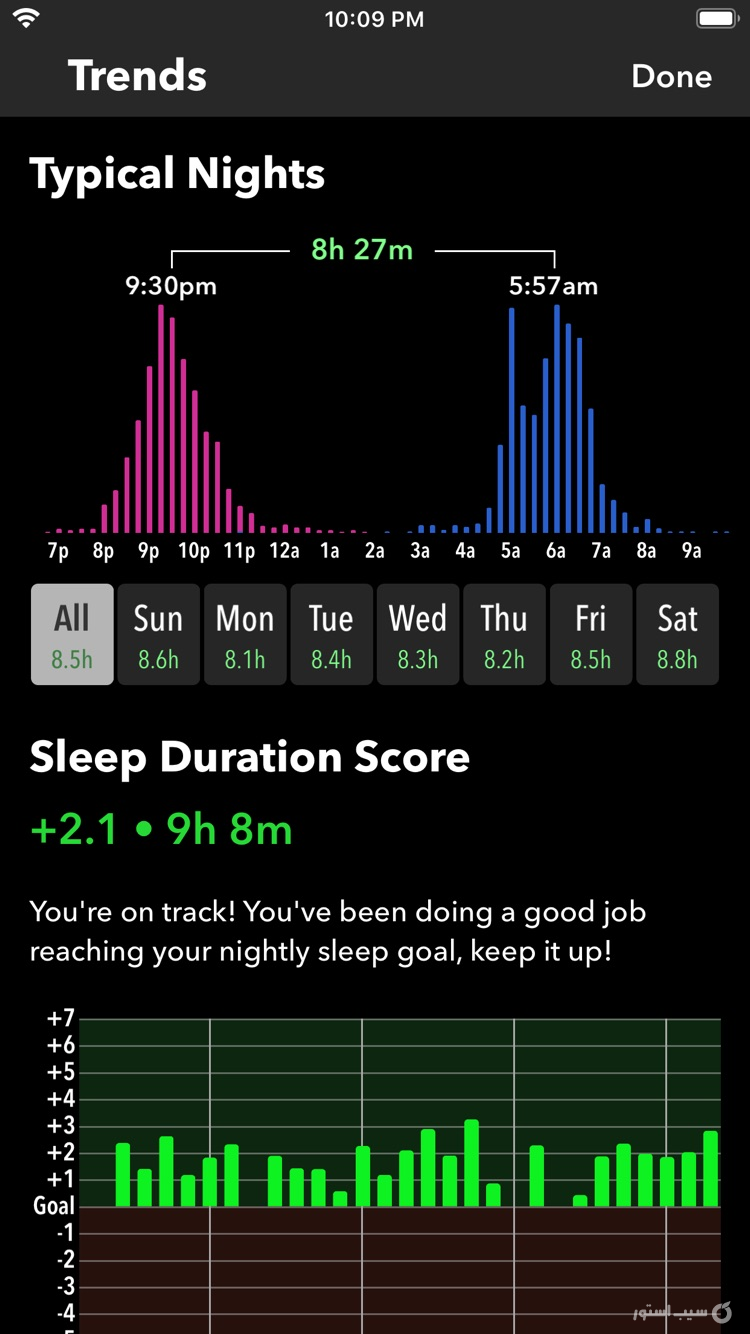Tap the Done button
Screen dimensions: 750x1334
671,76
